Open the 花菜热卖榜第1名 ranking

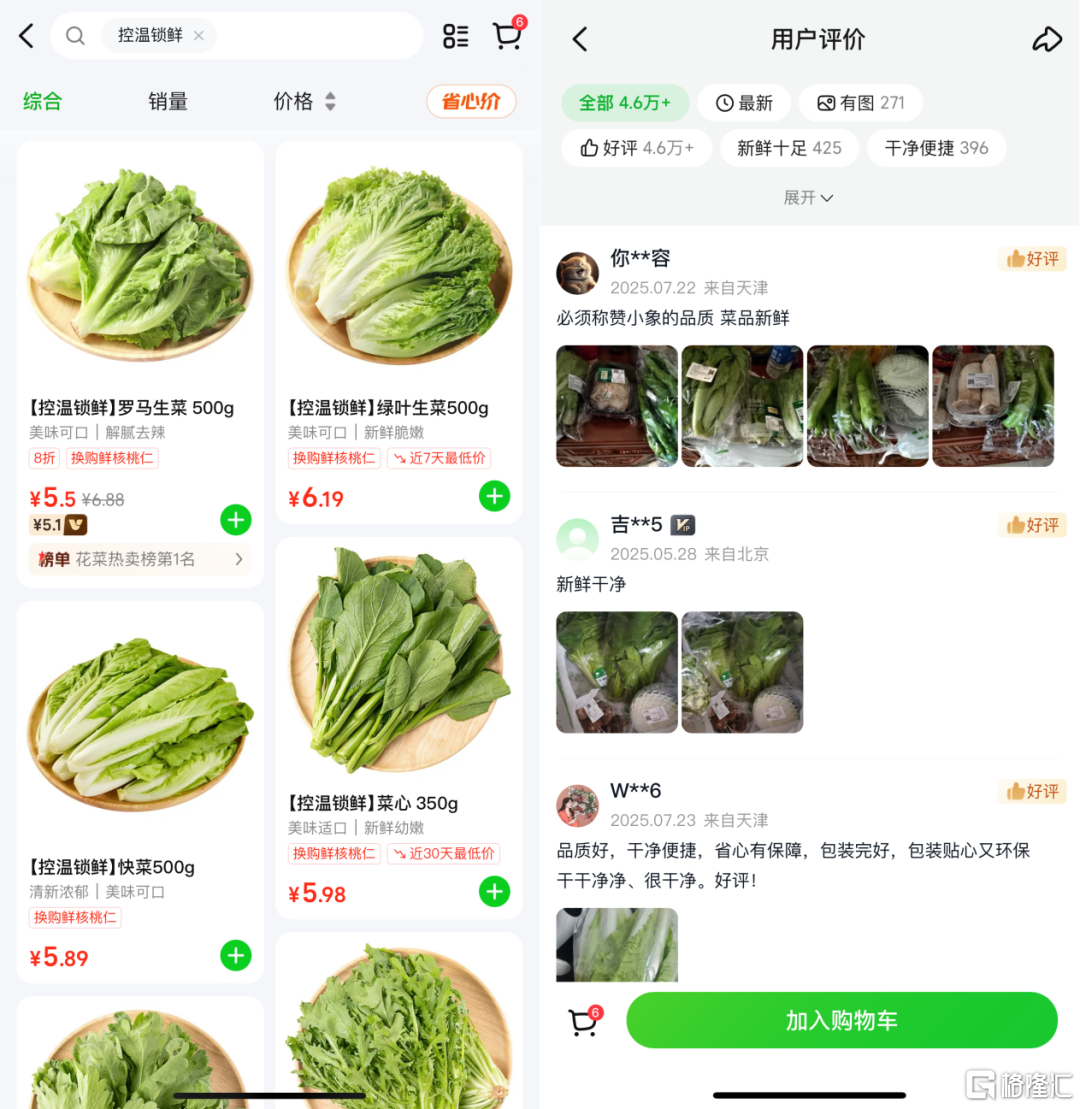pos(140,559)
